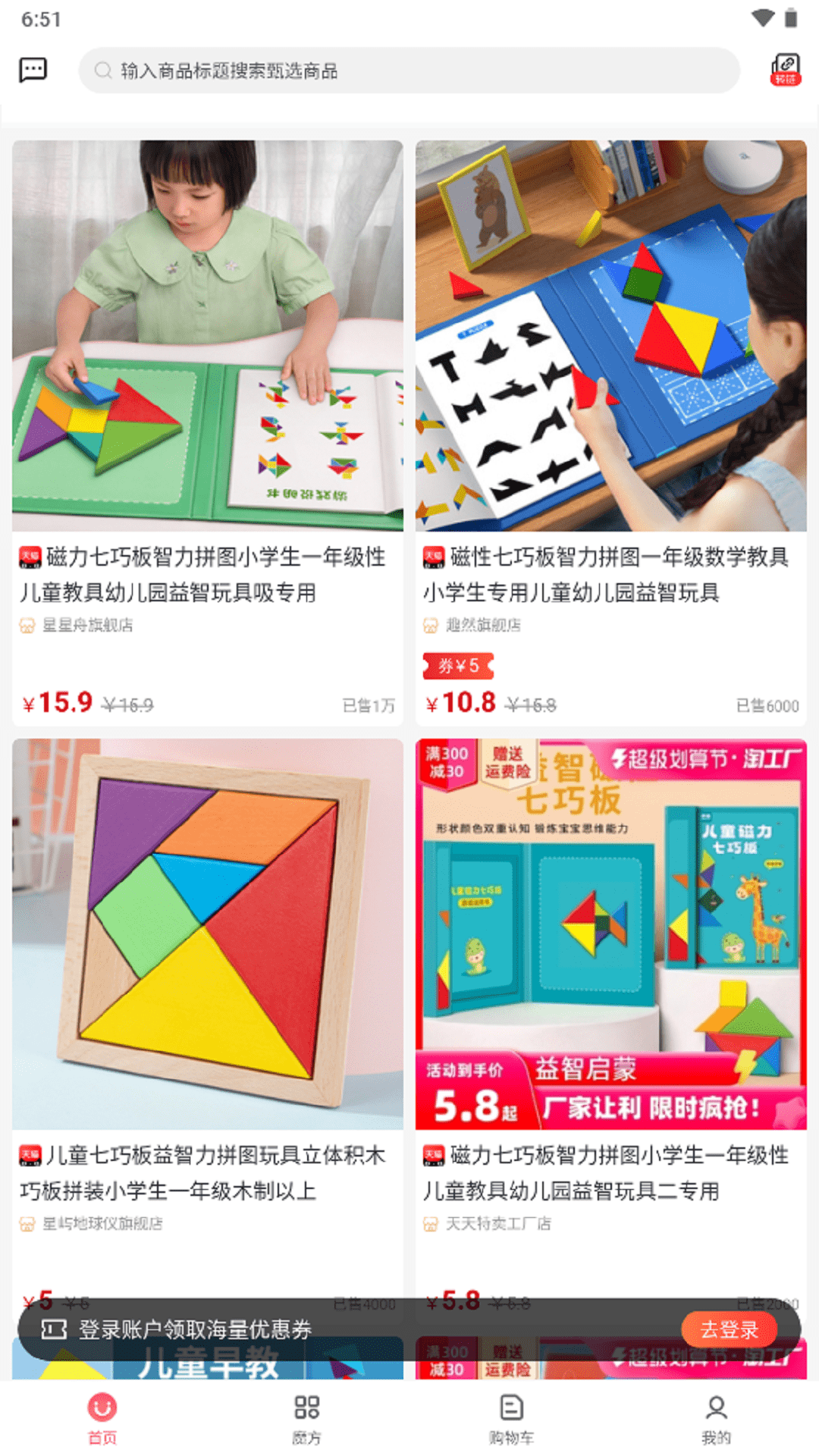Tap the product title search box

[x=409, y=71]
